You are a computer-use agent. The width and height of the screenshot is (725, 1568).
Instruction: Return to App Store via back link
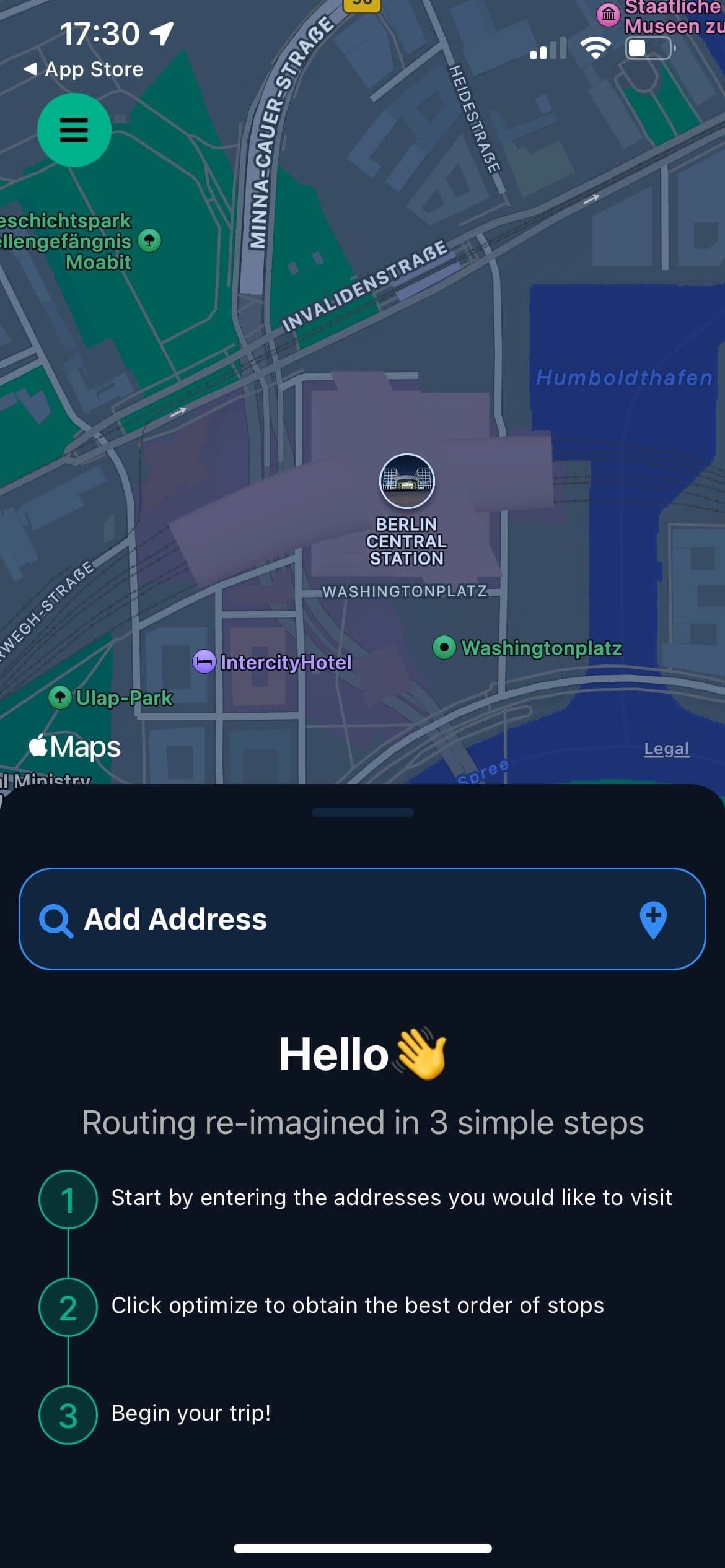click(x=84, y=69)
